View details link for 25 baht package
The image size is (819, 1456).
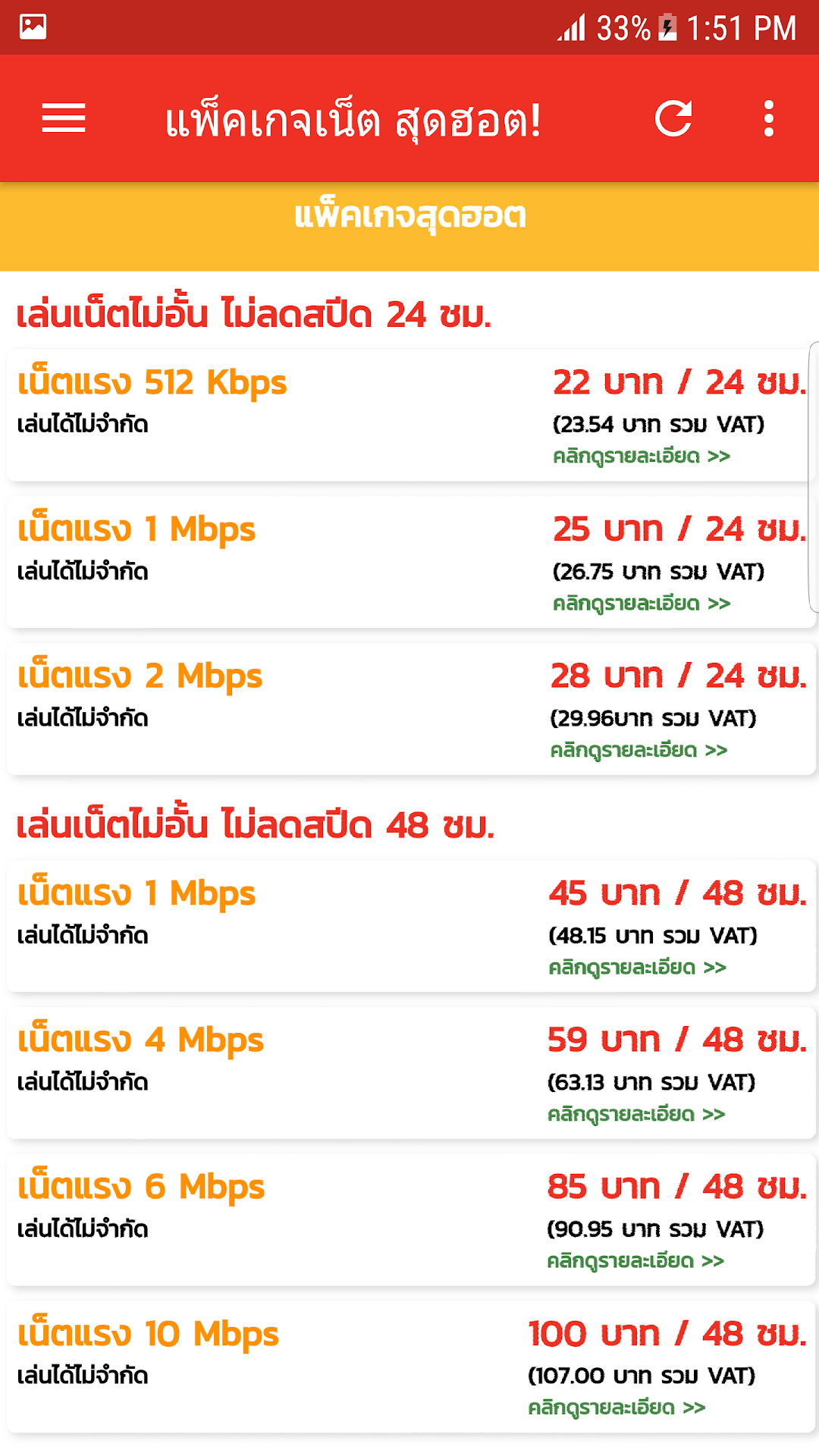[642, 604]
